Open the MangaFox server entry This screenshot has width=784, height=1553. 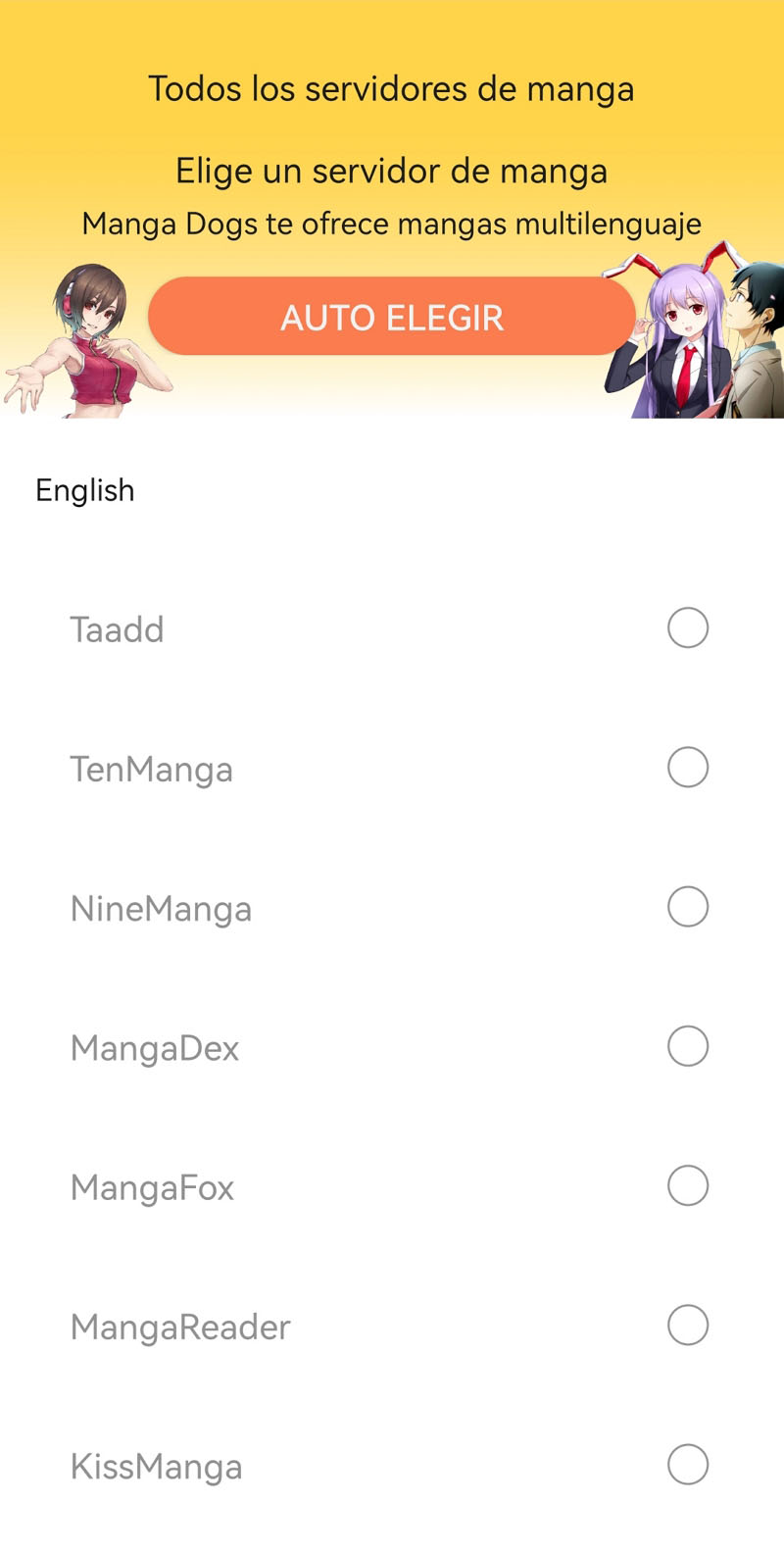(152, 1187)
